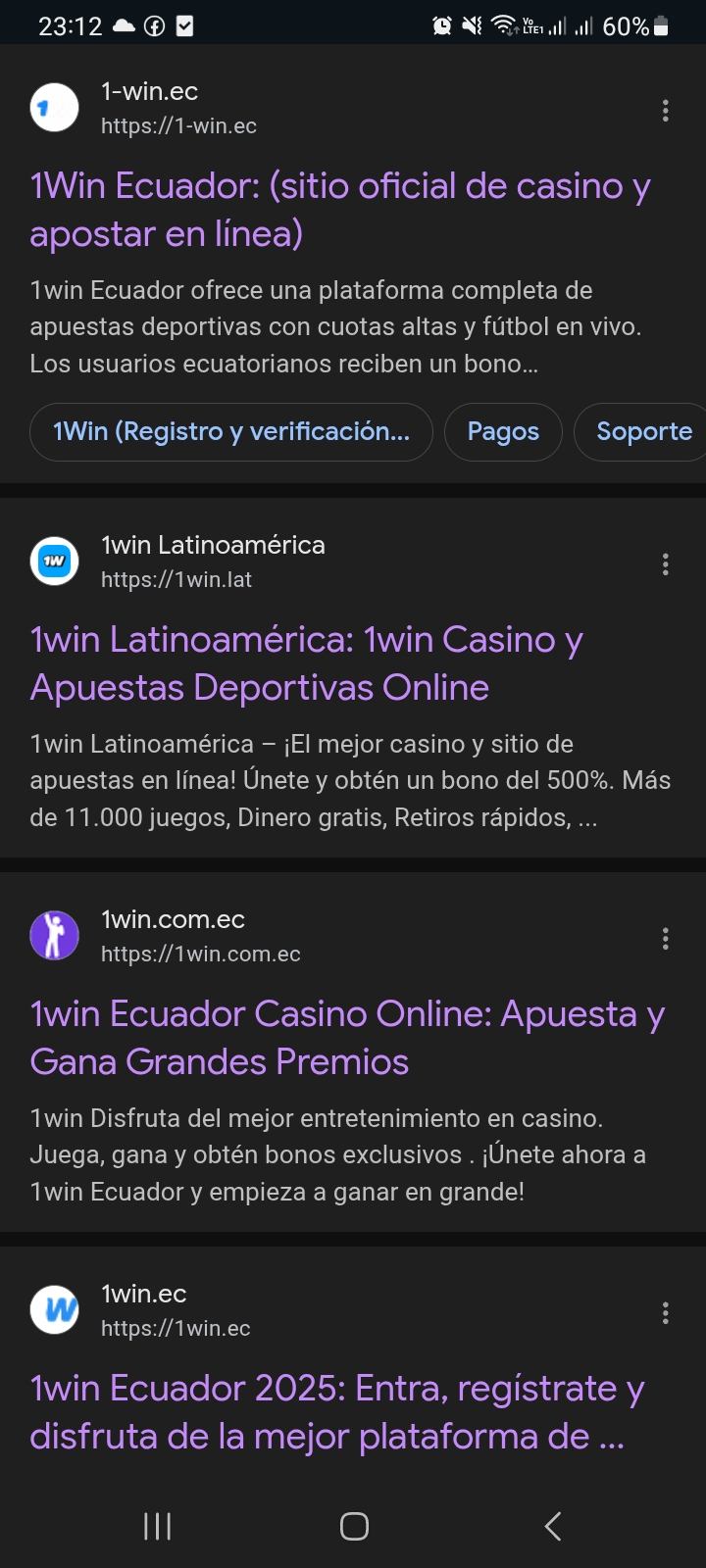The height and width of the screenshot is (1568, 706).
Task: Open overflow menu for the 1win.com.ec result
Action: tap(666, 939)
